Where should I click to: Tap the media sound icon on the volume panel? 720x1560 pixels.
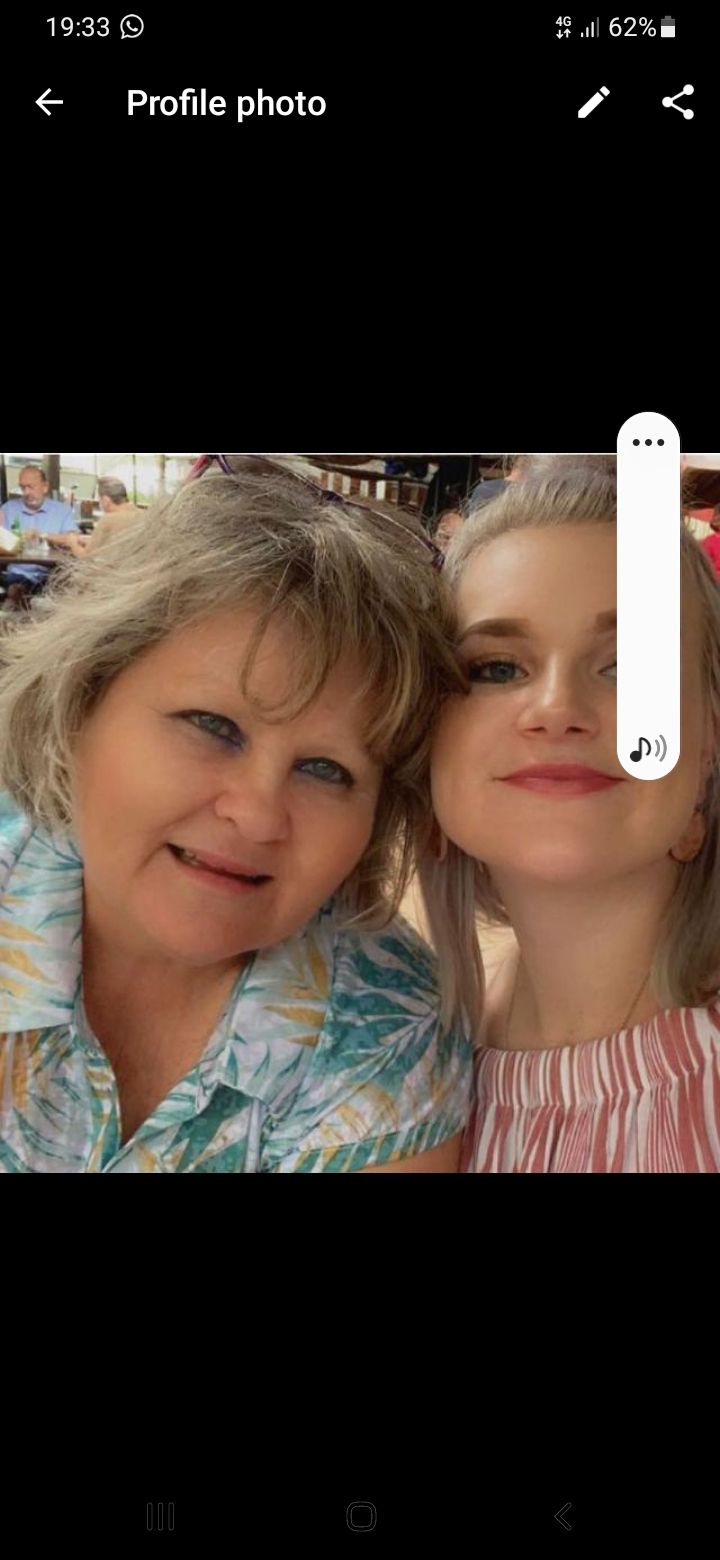click(648, 748)
